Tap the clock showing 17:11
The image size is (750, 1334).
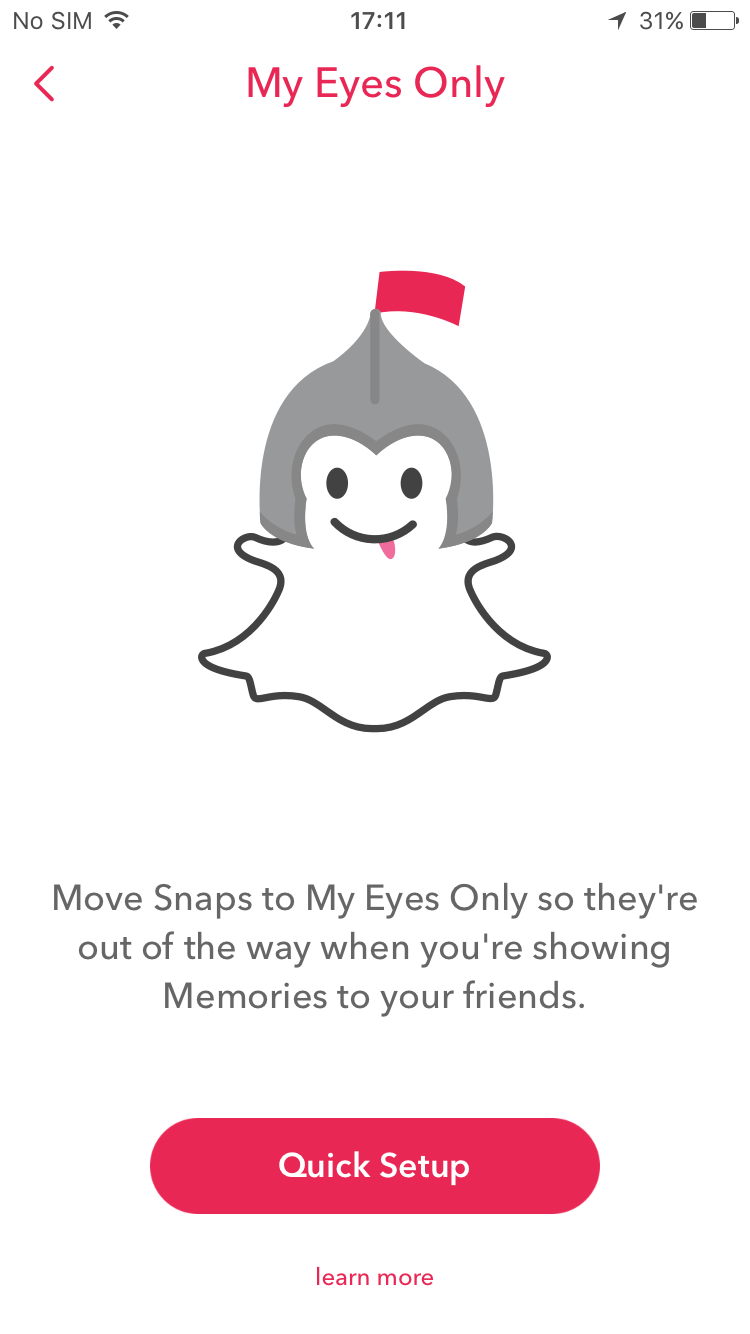click(375, 19)
